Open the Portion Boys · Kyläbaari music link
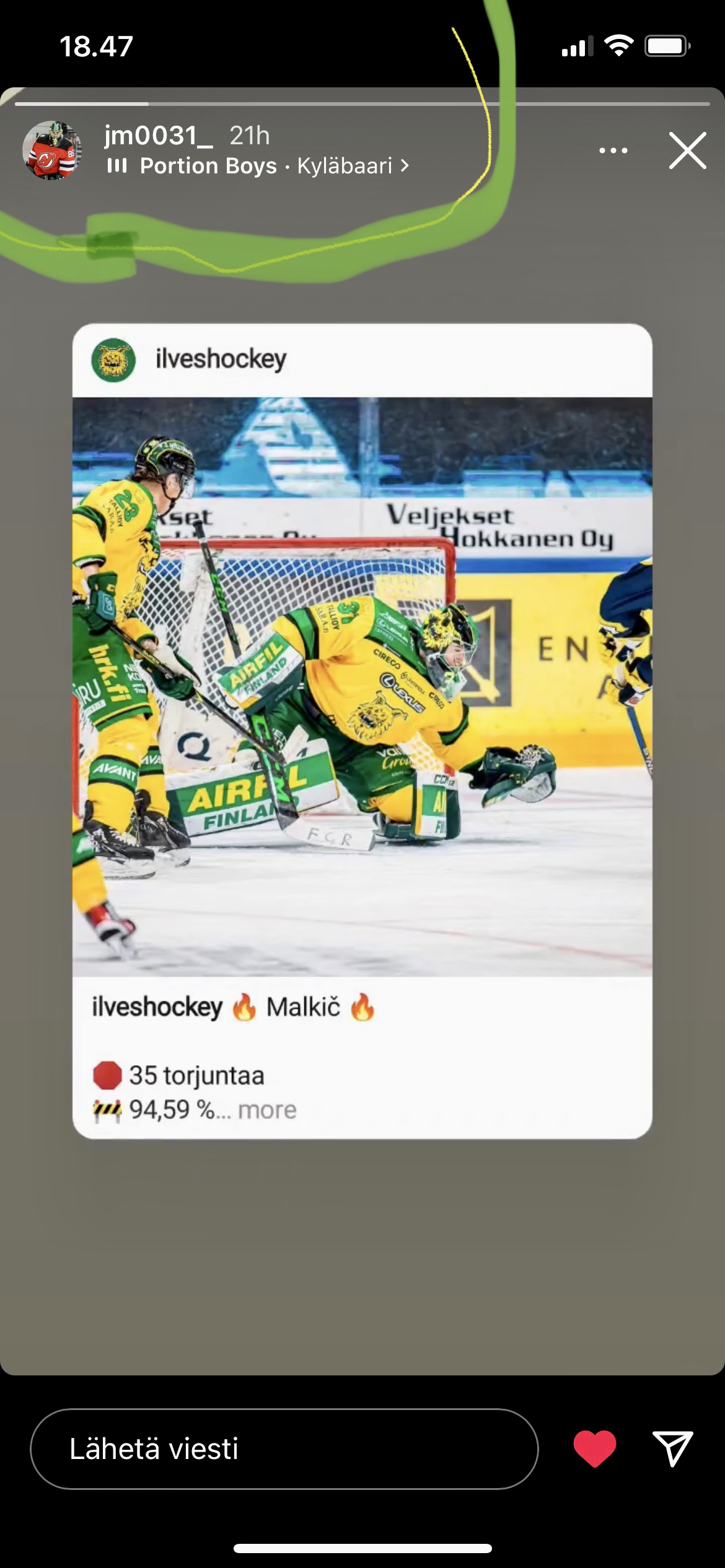 point(258,166)
